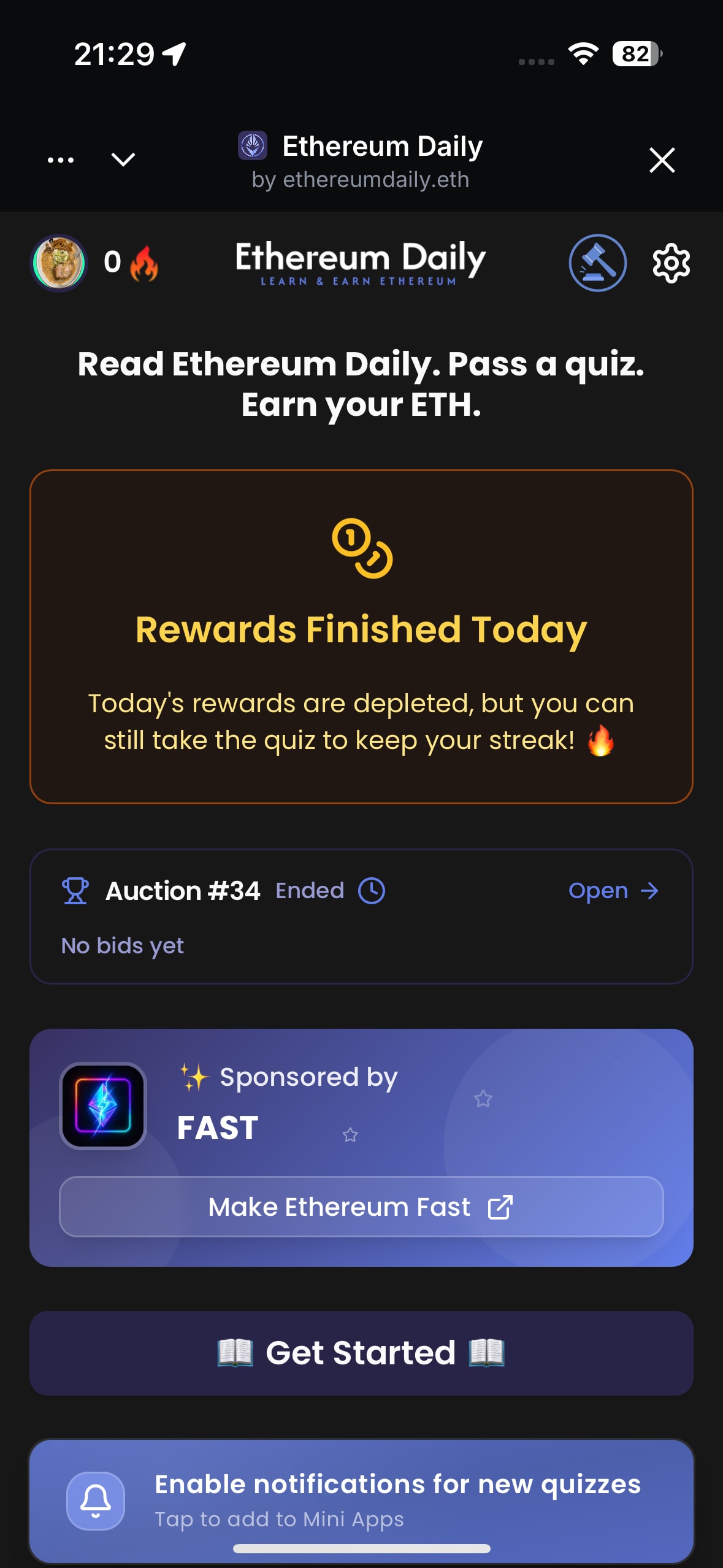723x1568 pixels.
Task: Open the profile avatar
Action: click(x=59, y=263)
